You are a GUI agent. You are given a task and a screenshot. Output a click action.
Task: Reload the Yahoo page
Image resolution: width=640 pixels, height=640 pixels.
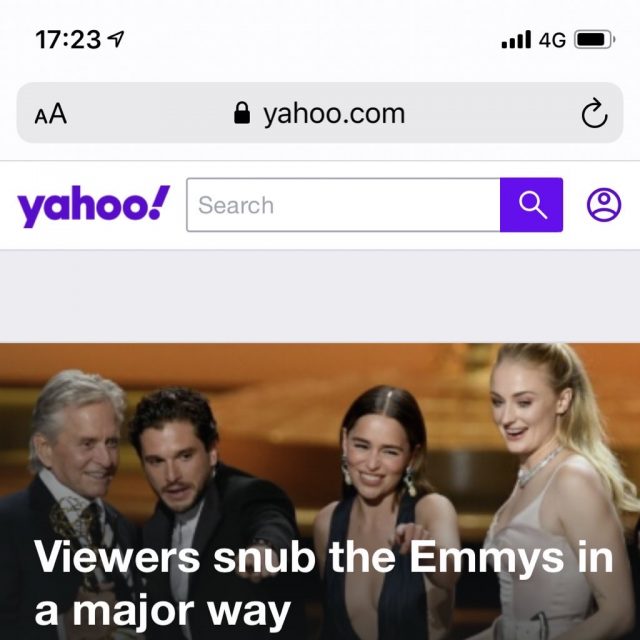click(x=594, y=114)
